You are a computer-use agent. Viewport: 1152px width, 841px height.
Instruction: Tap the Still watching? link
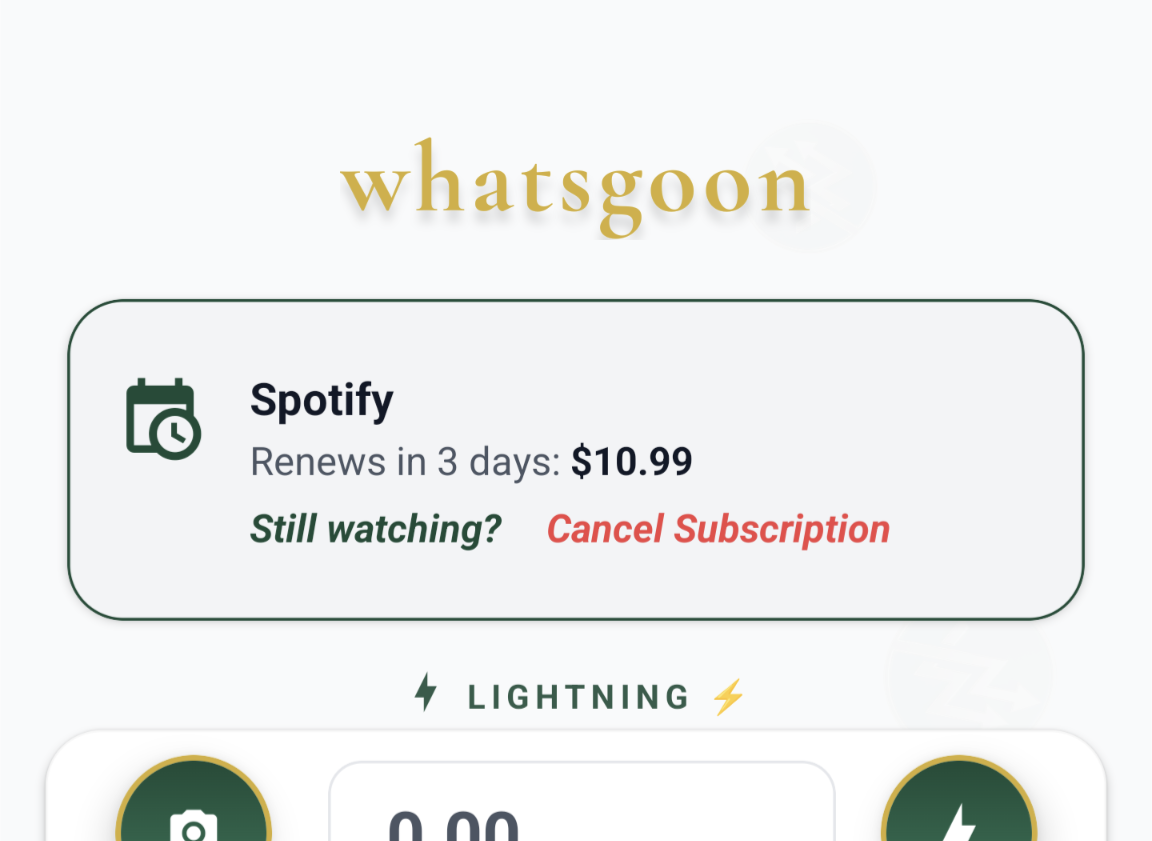click(x=375, y=529)
